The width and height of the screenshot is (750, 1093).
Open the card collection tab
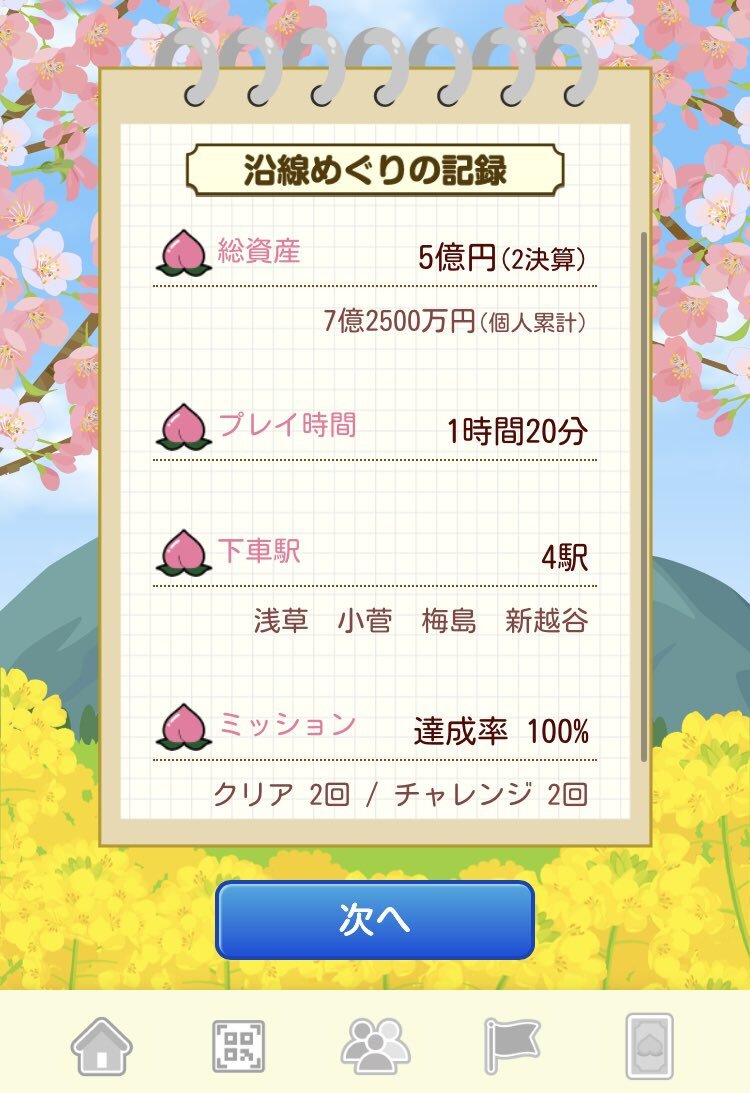point(649,1046)
